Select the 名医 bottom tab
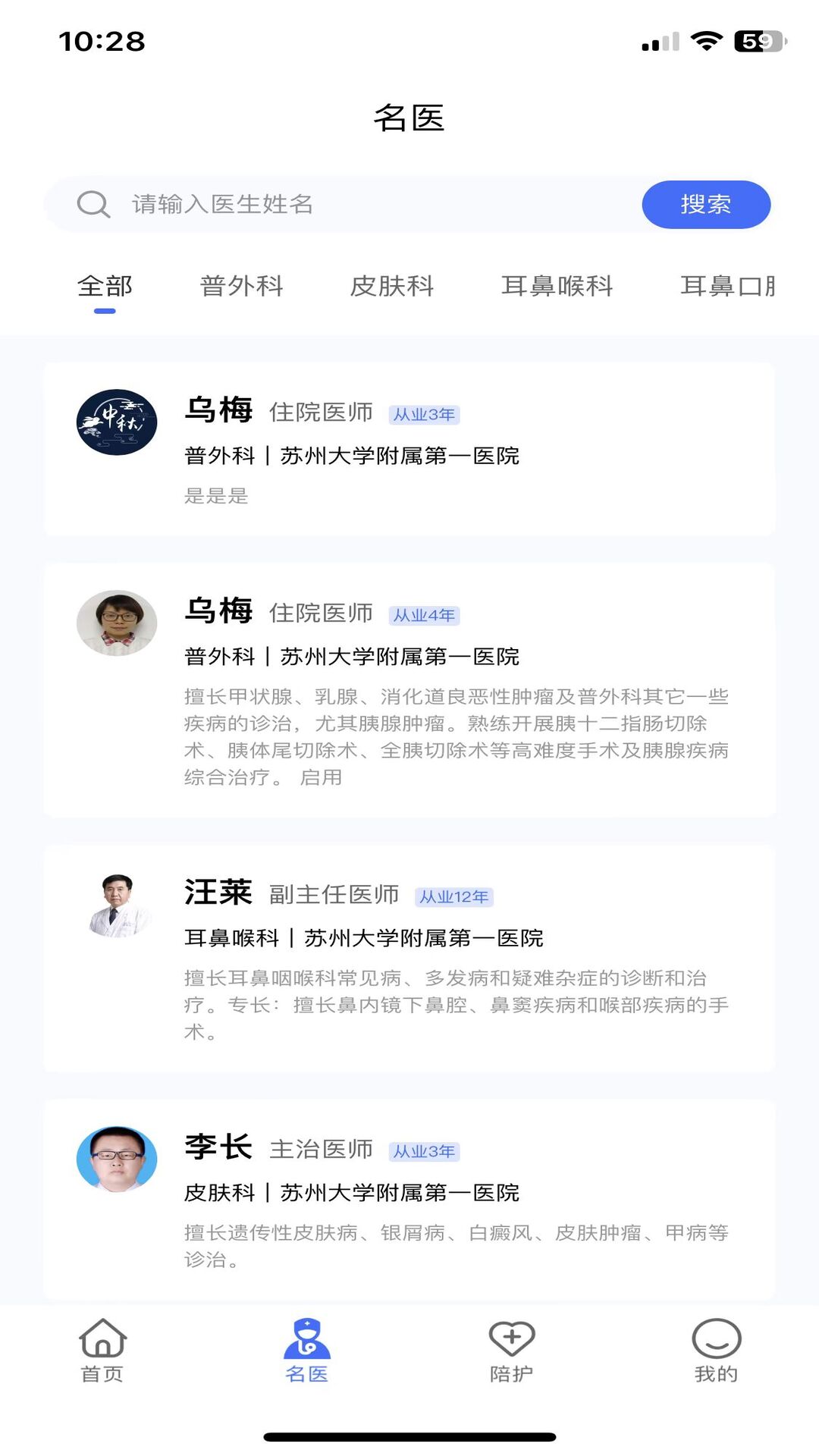The height and width of the screenshot is (1456, 819). click(307, 1350)
